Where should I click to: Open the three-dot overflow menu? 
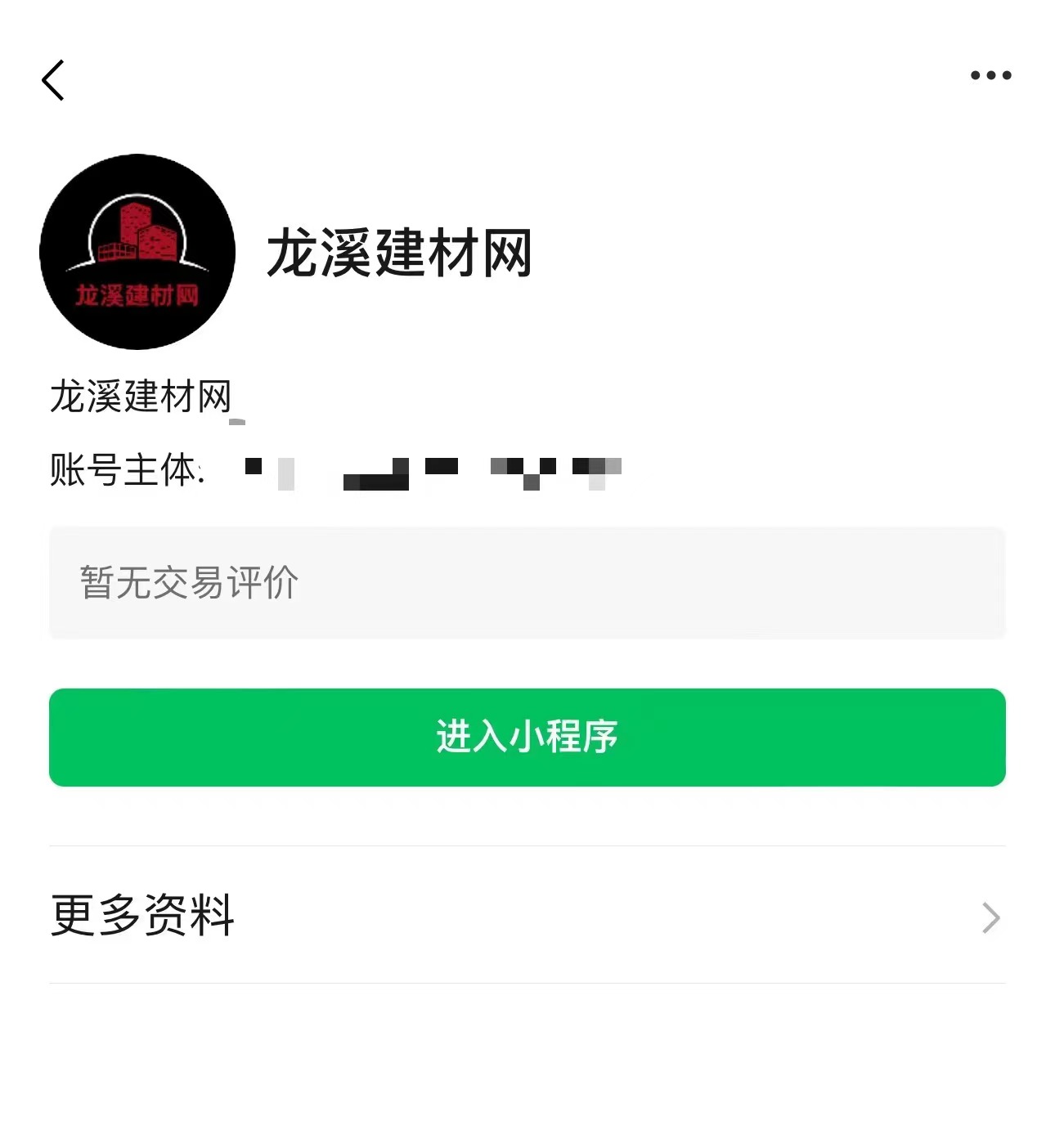click(990, 75)
